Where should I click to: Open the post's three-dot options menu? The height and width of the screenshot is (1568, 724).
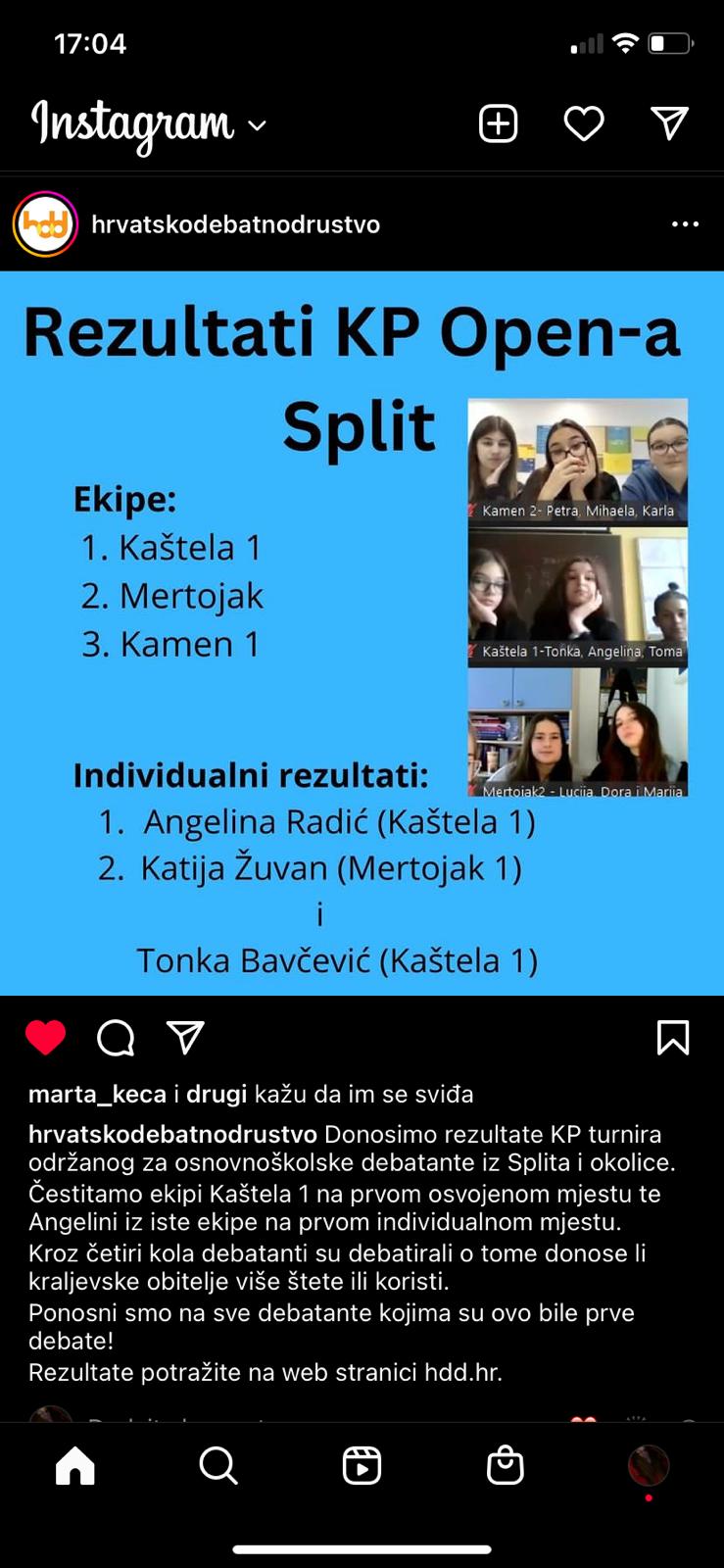(x=685, y=224)
